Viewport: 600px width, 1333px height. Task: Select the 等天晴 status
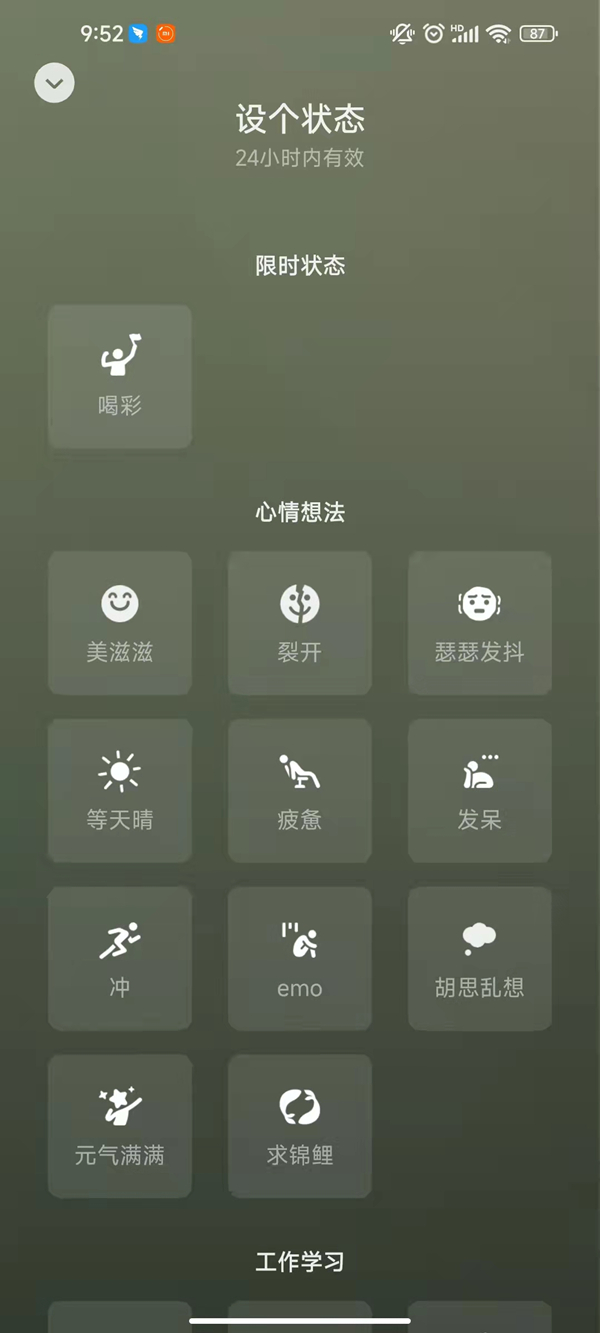pos(120,791)
